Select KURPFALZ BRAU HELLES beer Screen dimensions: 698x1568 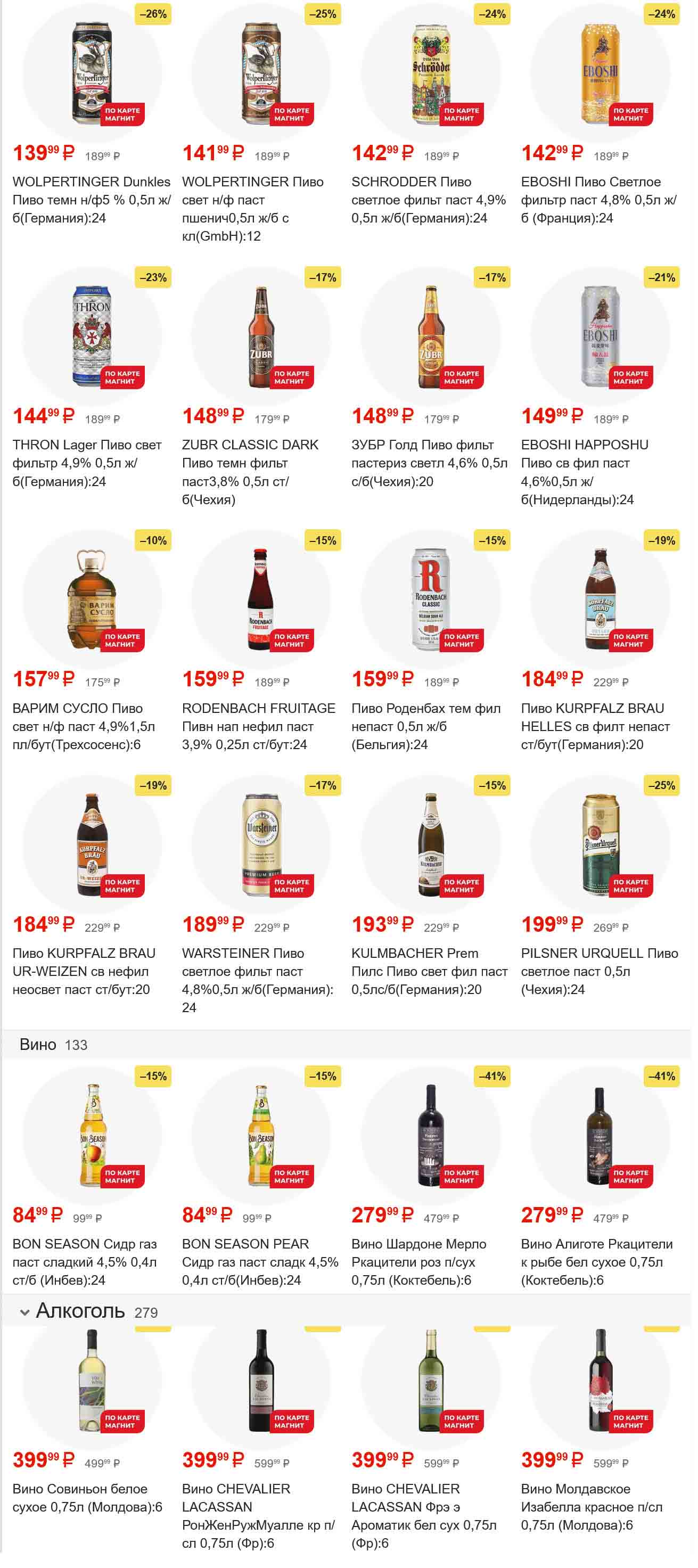600,599
